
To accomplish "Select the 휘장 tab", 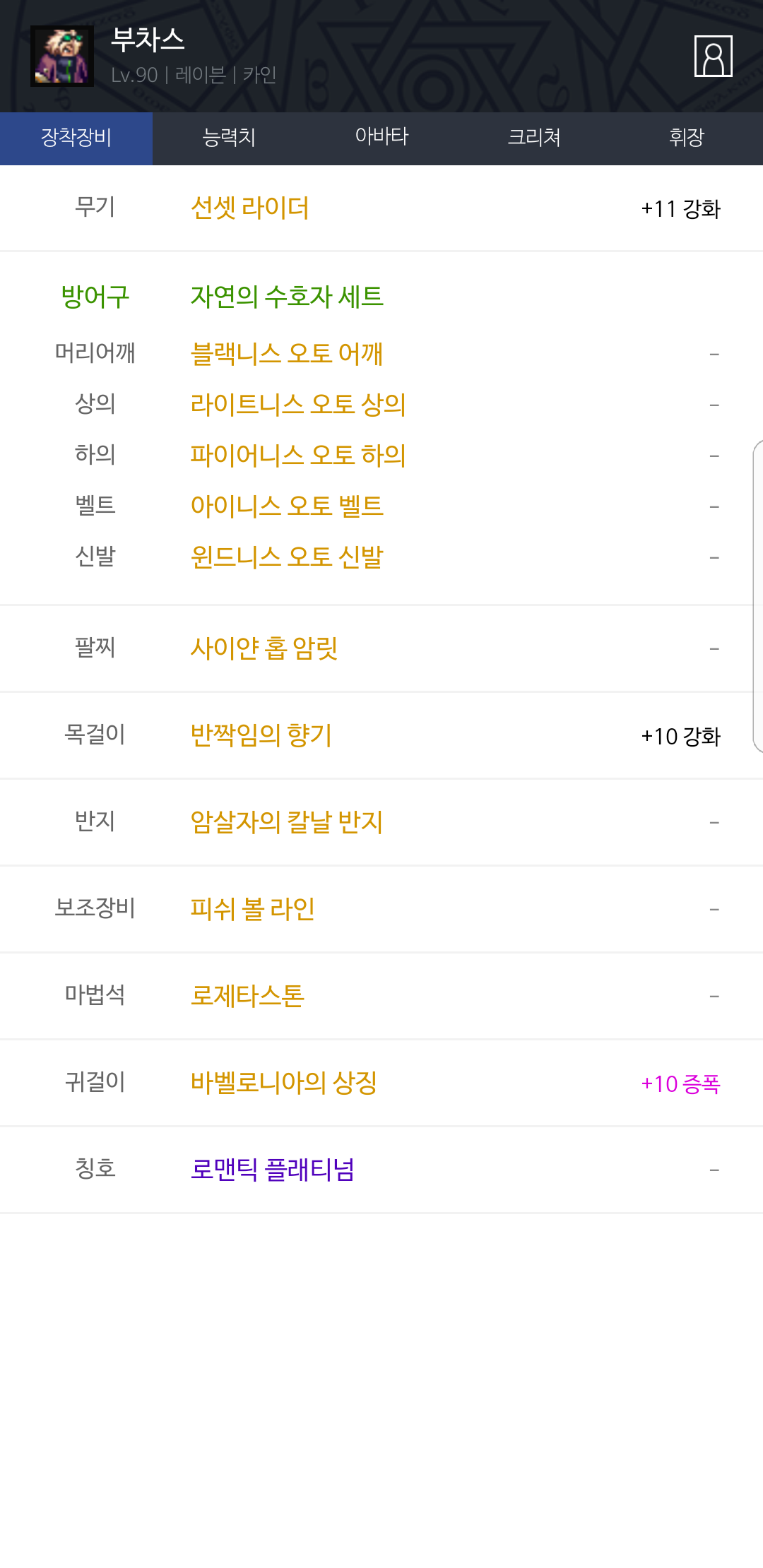I will click(687, 138).
